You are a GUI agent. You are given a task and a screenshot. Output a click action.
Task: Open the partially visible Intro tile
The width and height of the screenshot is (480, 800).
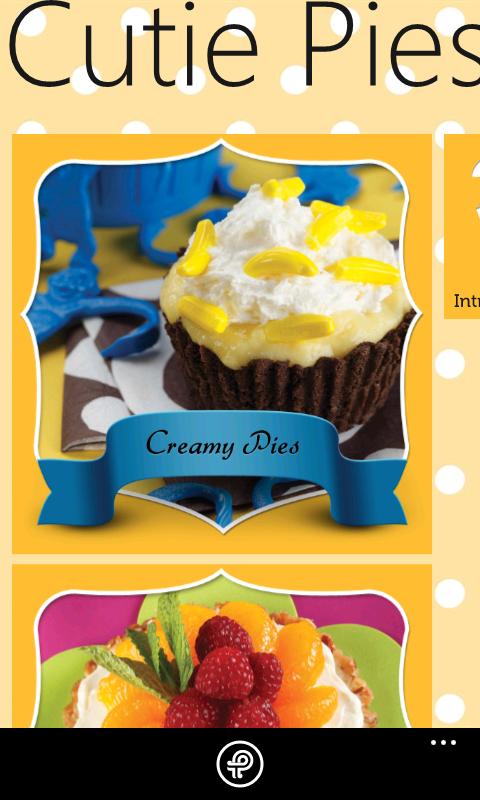pos(462,227)
